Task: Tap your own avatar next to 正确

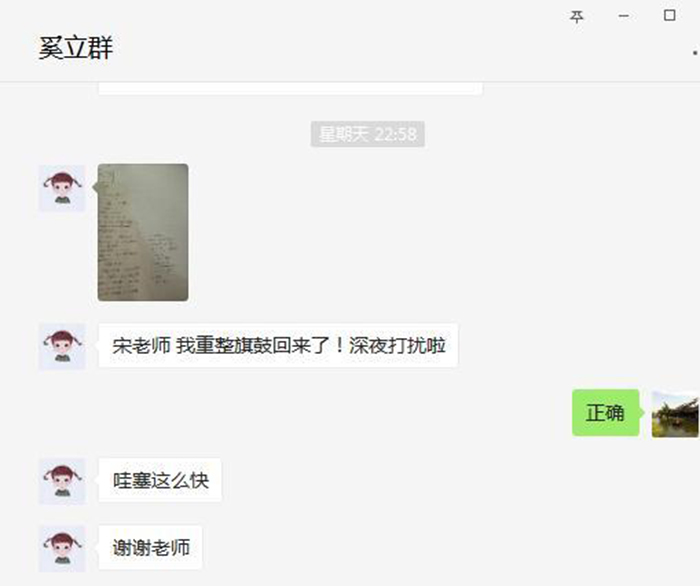Action: pyautogui.click(x=675, y=413)
